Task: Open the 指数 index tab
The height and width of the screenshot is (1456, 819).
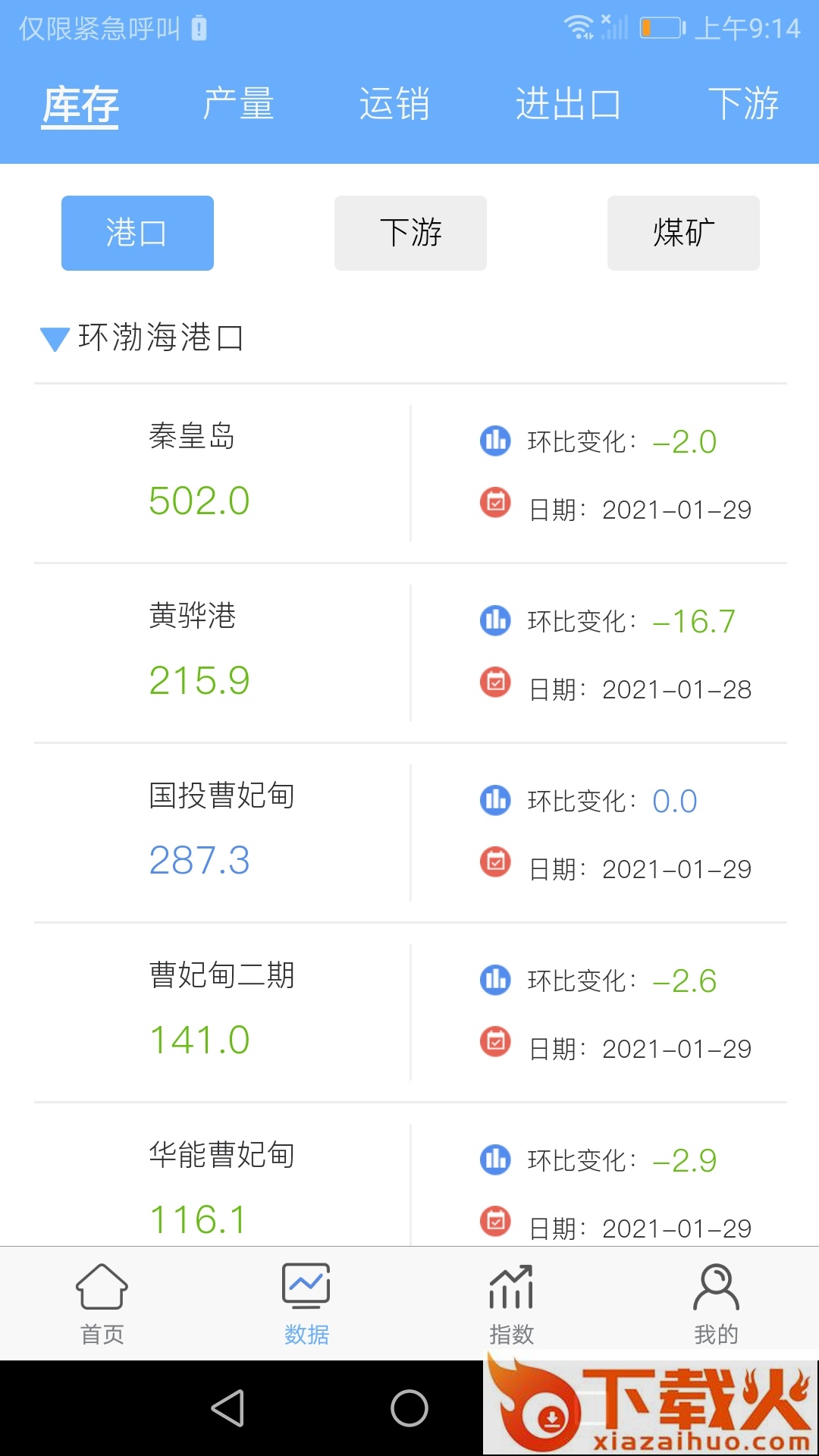Action: (511, 1303)
